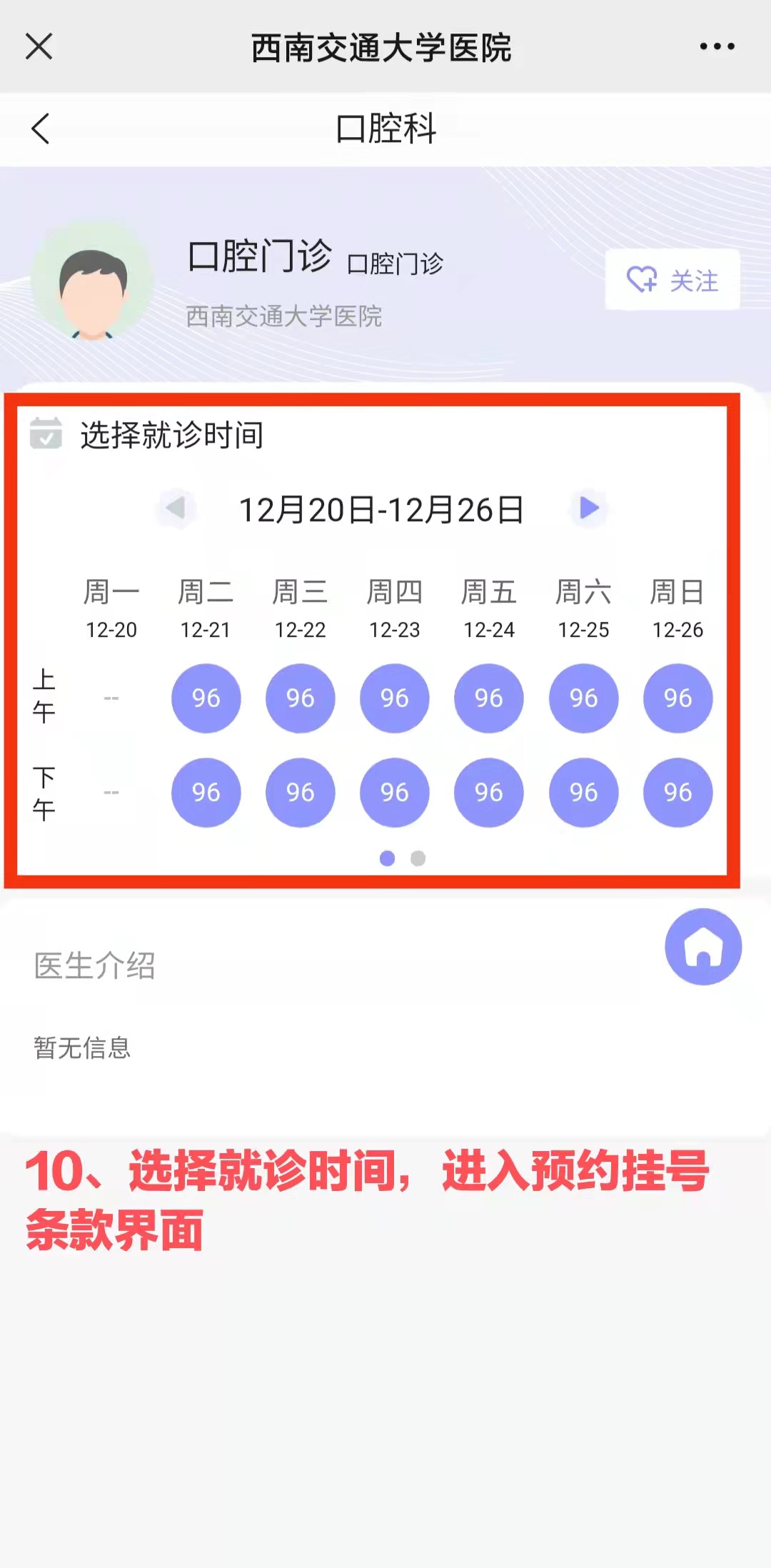Go back from the 口腔科 page

point(41,129)
